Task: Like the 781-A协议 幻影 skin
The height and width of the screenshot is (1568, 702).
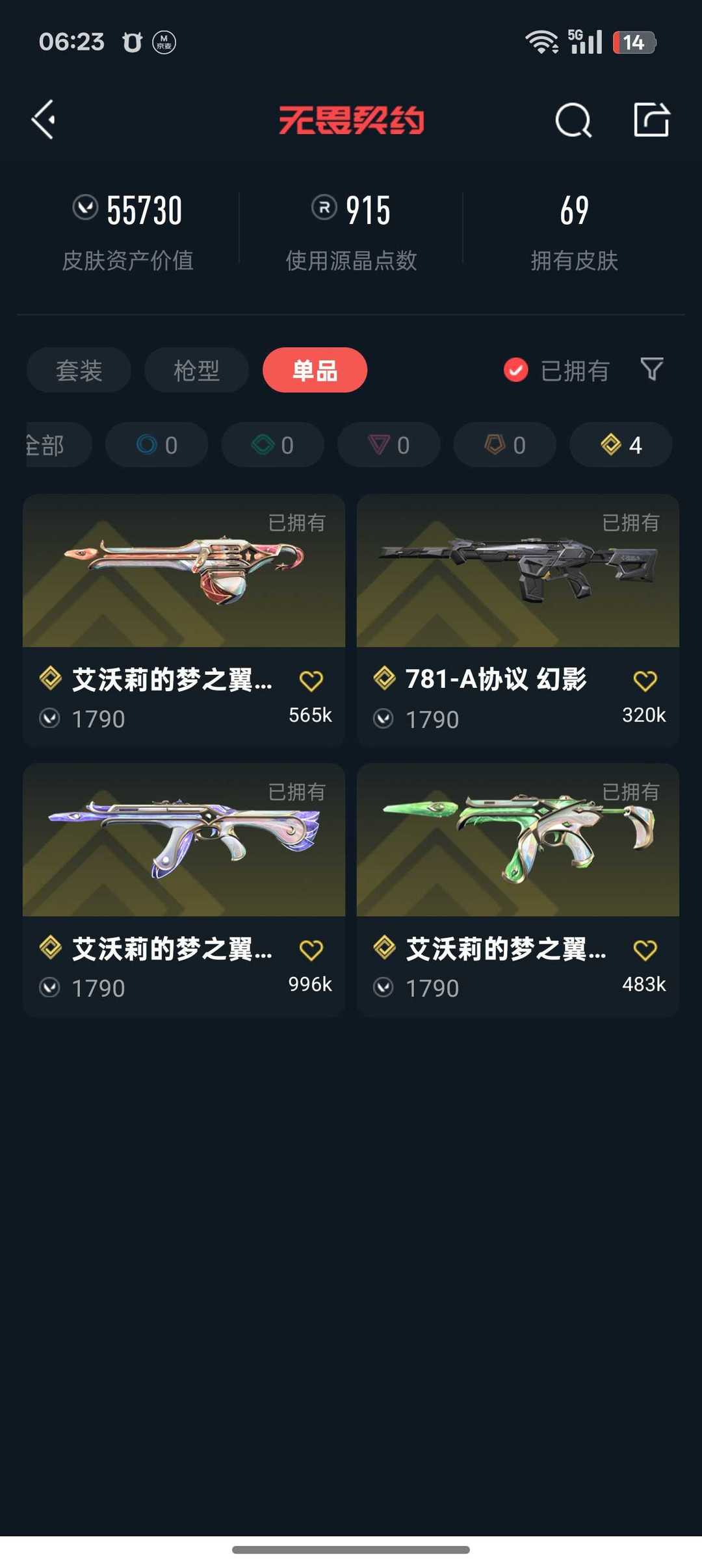Action: point(645,681)
